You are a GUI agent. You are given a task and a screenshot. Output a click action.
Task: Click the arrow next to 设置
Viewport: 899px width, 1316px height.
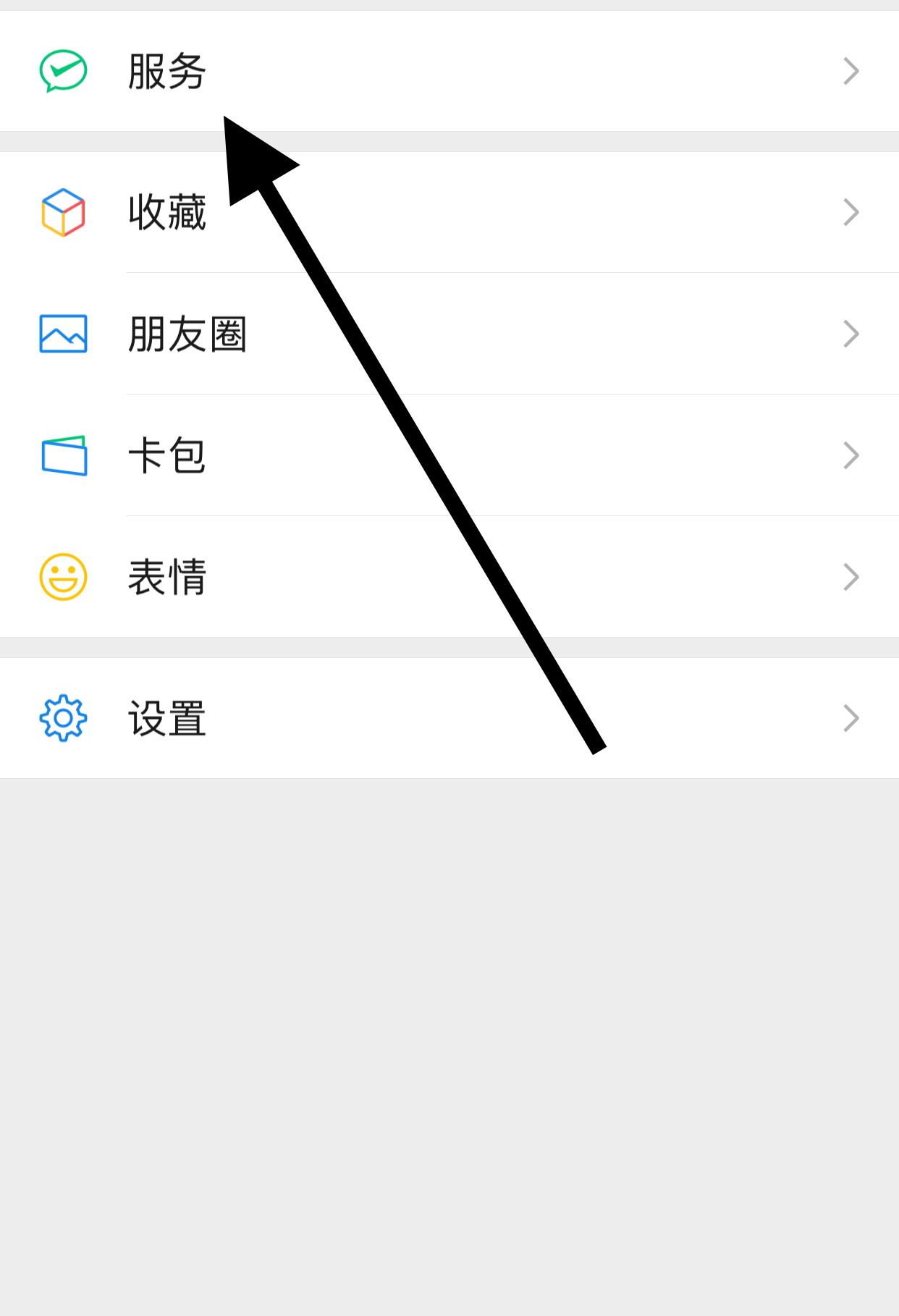(852, 717)
